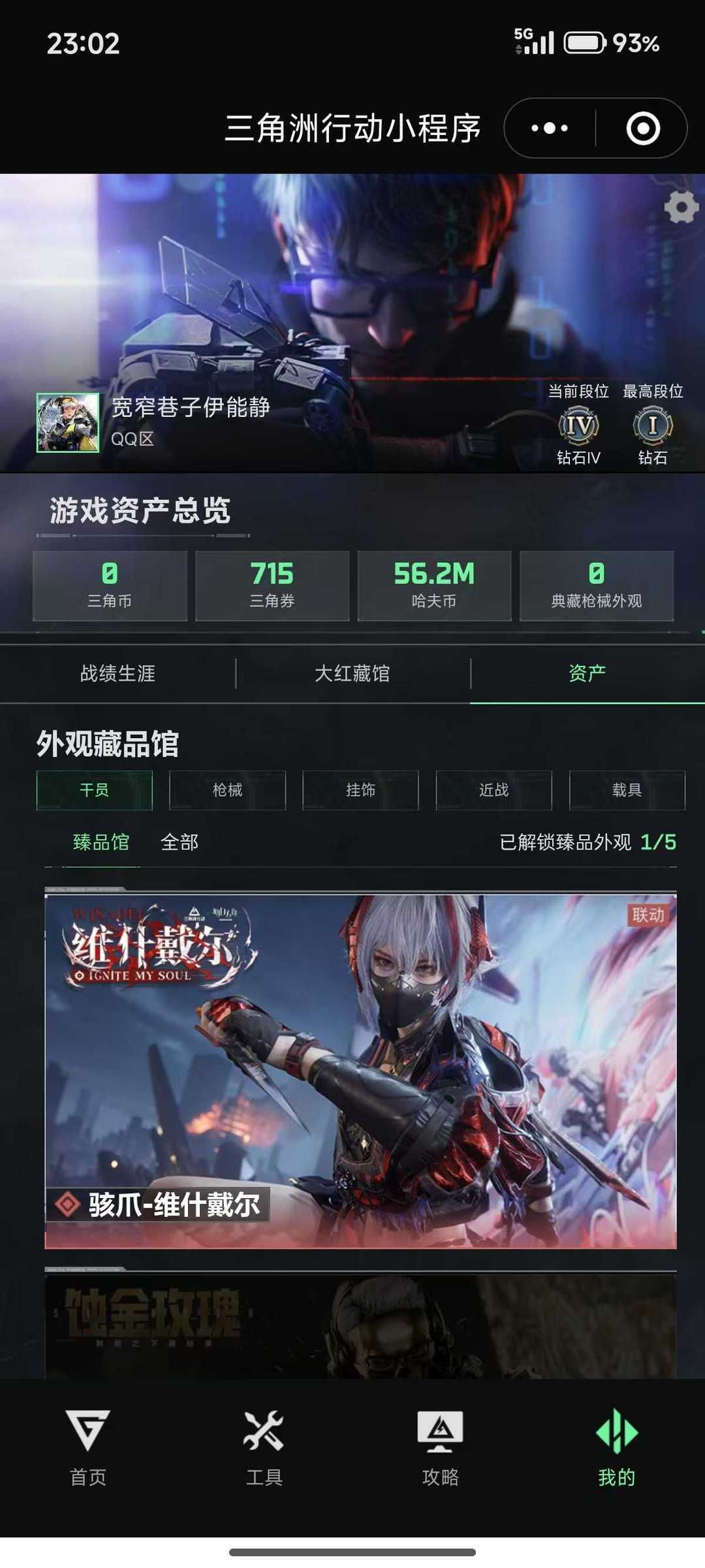Switch to the 战绩生涯 tab
Screen dimensions: 705x1568
click(x=116, y=675)
